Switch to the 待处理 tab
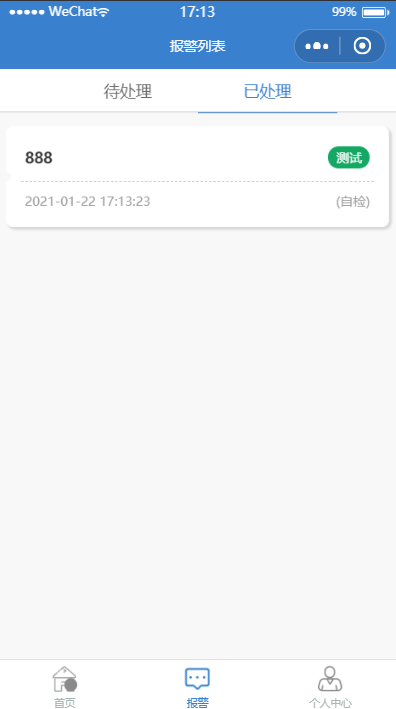Viewport: 396px width, 709px height. pos(128,91)
